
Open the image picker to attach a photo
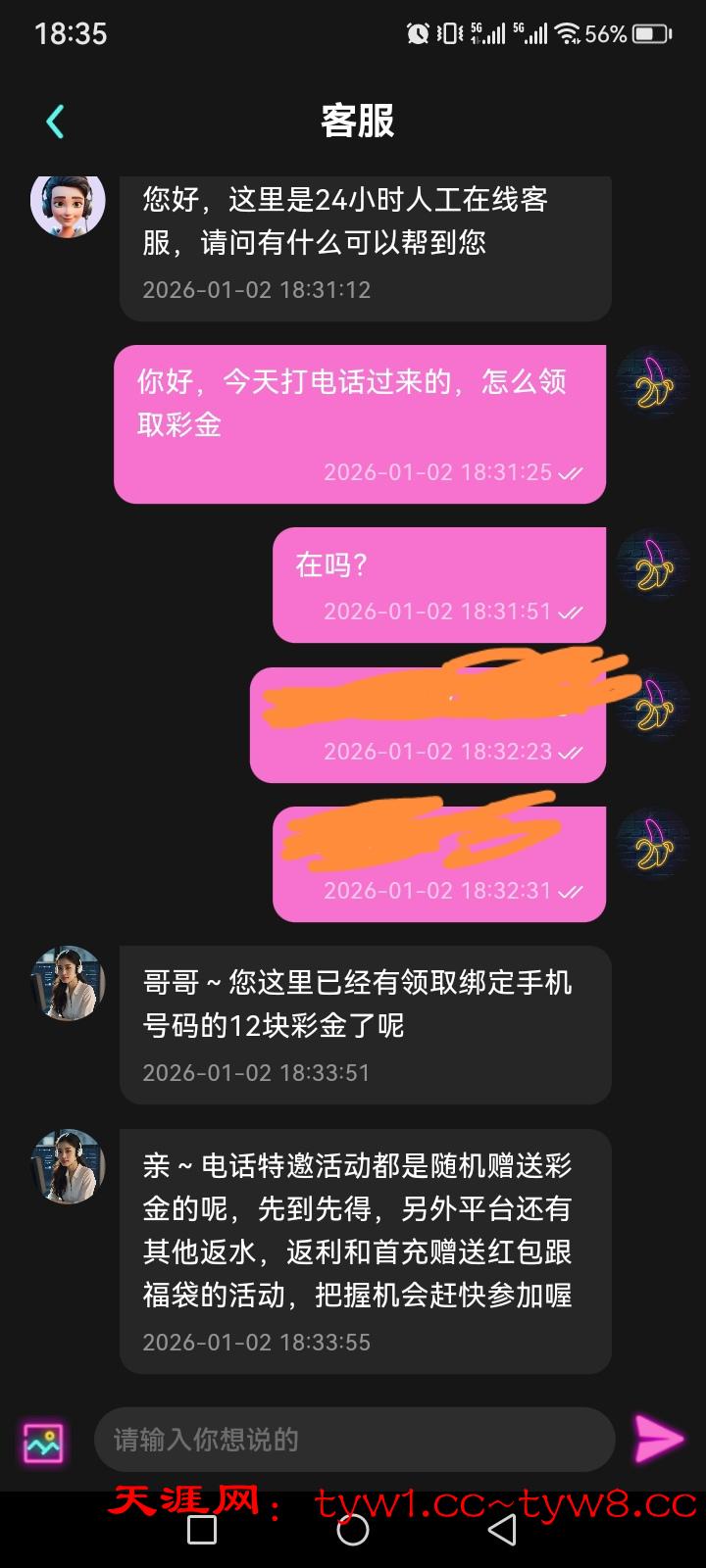(x=43, y=1441)
